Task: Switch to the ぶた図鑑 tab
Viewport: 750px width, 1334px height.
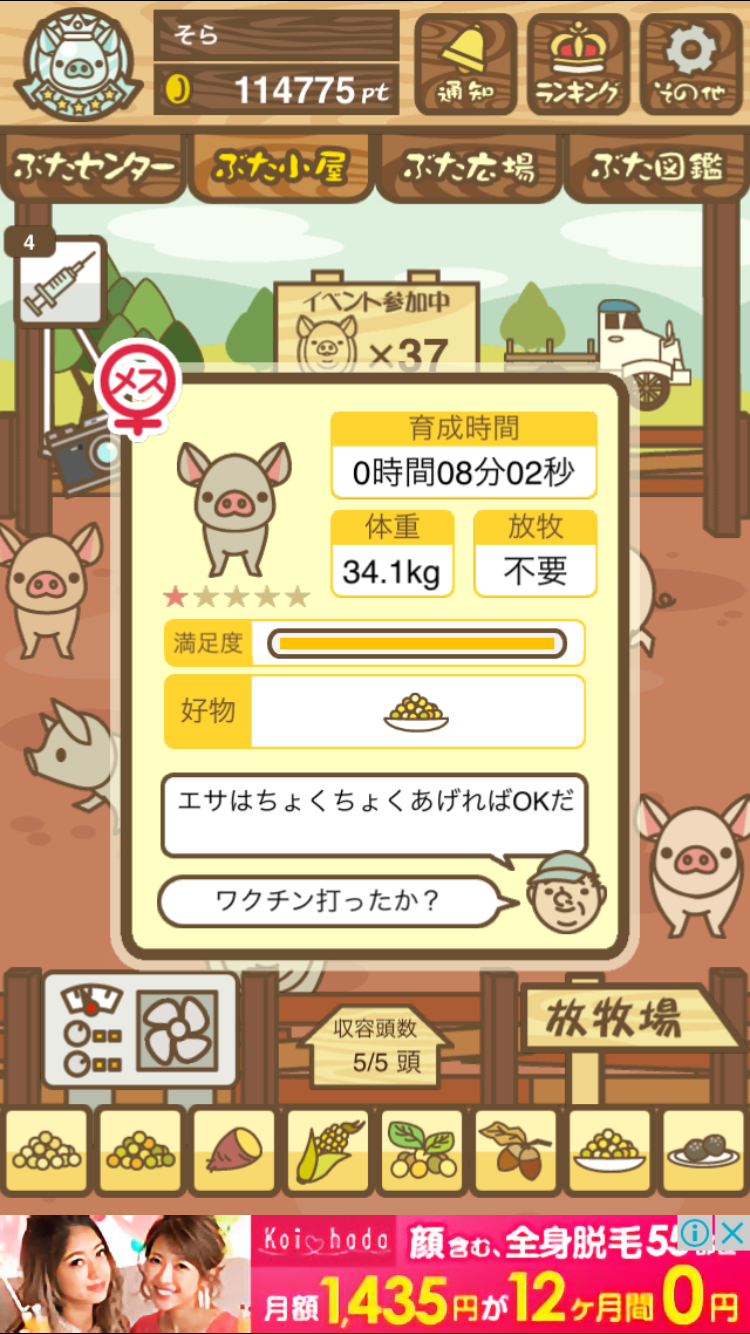Action: click(656, 168)
